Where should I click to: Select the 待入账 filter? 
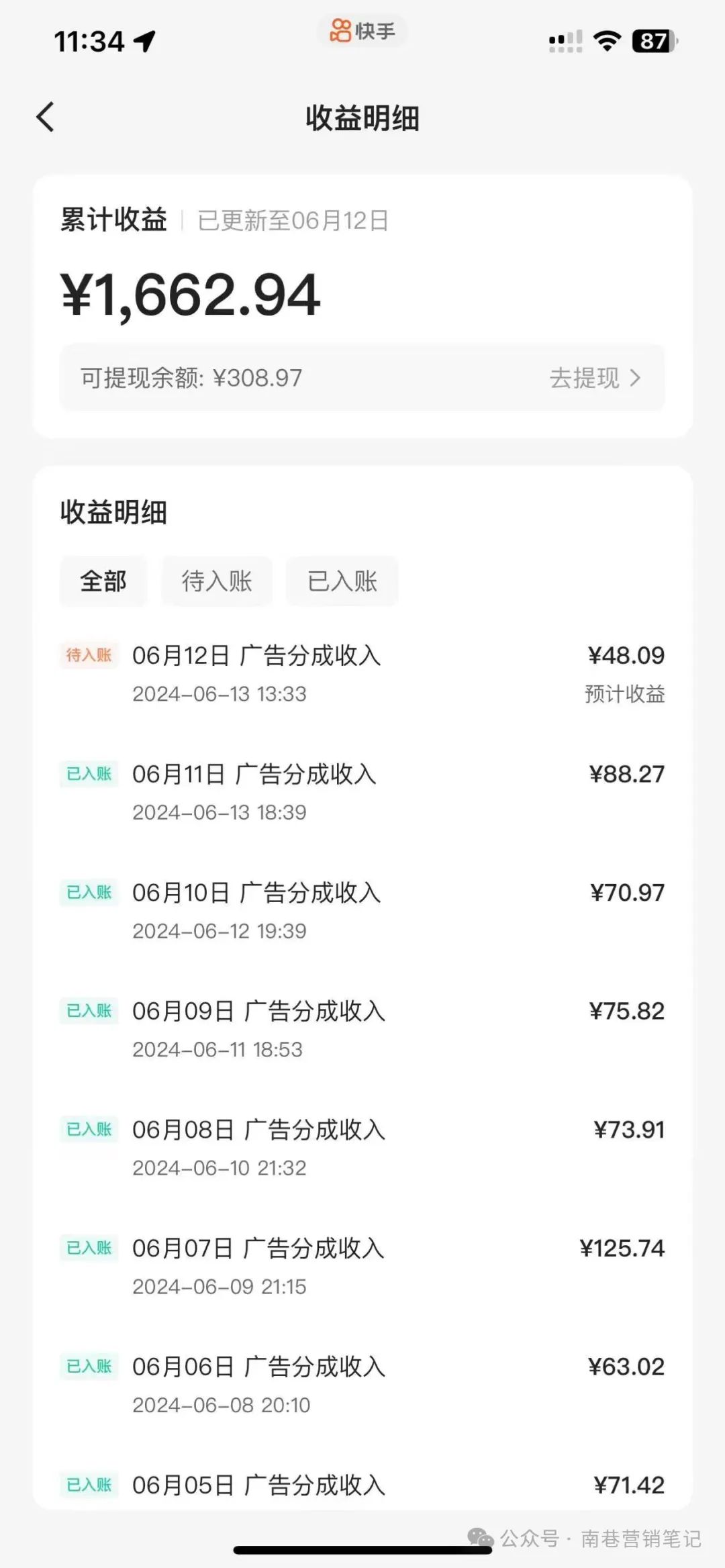click(216, 582)
